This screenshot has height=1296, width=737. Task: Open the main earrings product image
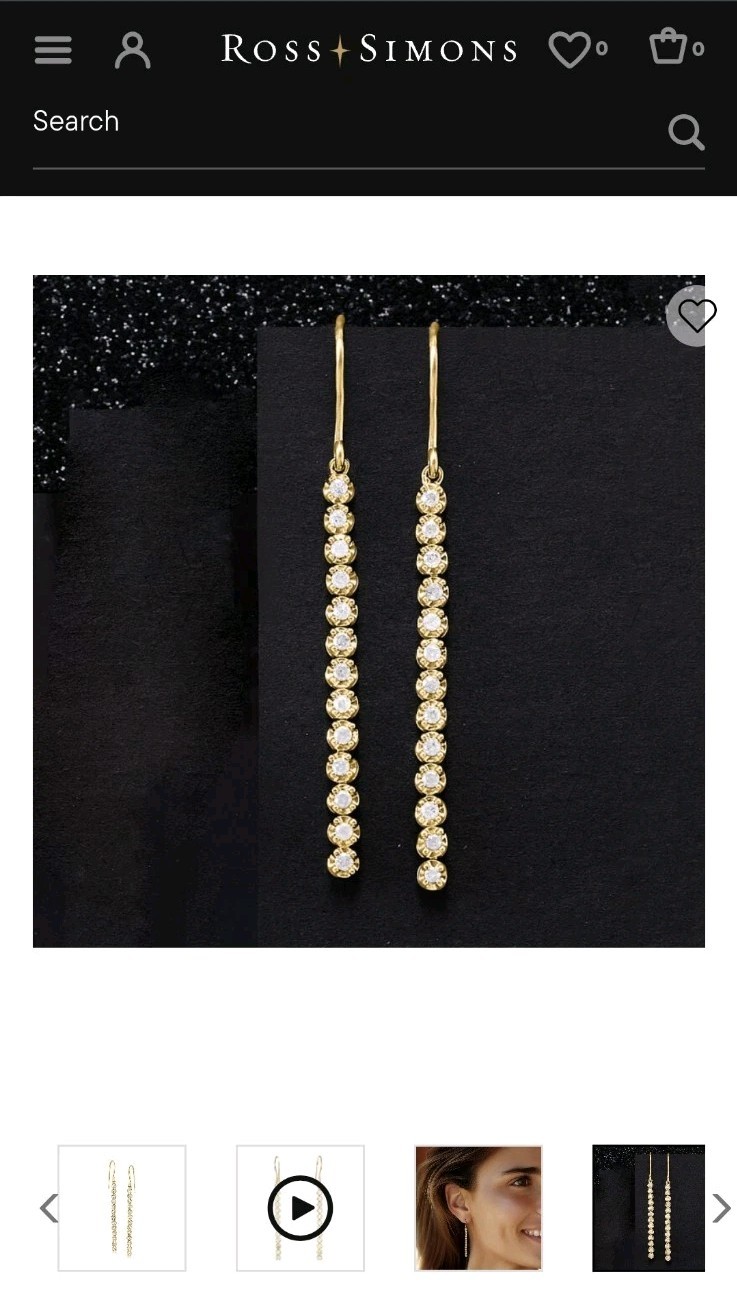pyautogui.click(x=368, y=610)
